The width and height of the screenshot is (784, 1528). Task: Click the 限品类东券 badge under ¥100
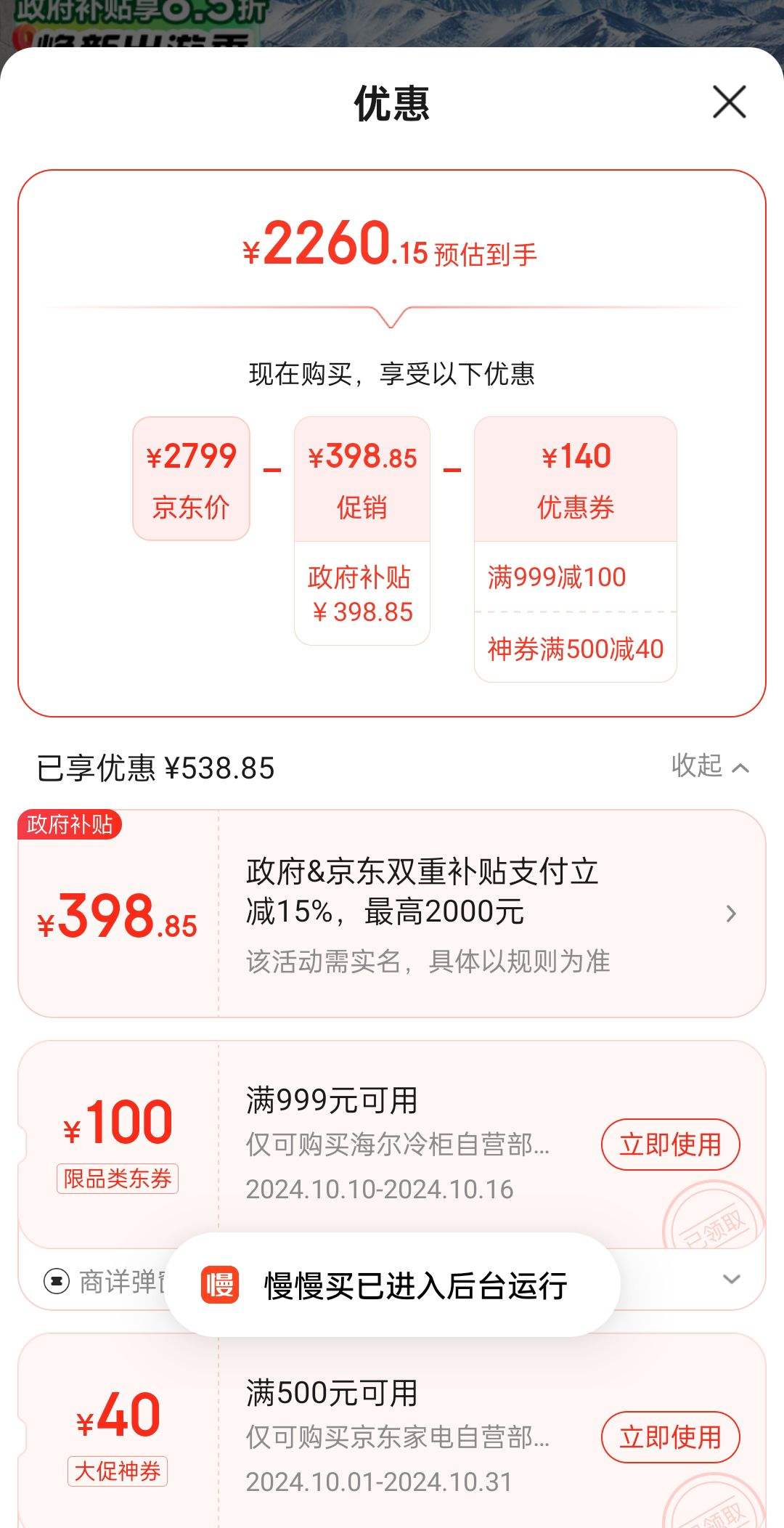(x=118, y=1177)
